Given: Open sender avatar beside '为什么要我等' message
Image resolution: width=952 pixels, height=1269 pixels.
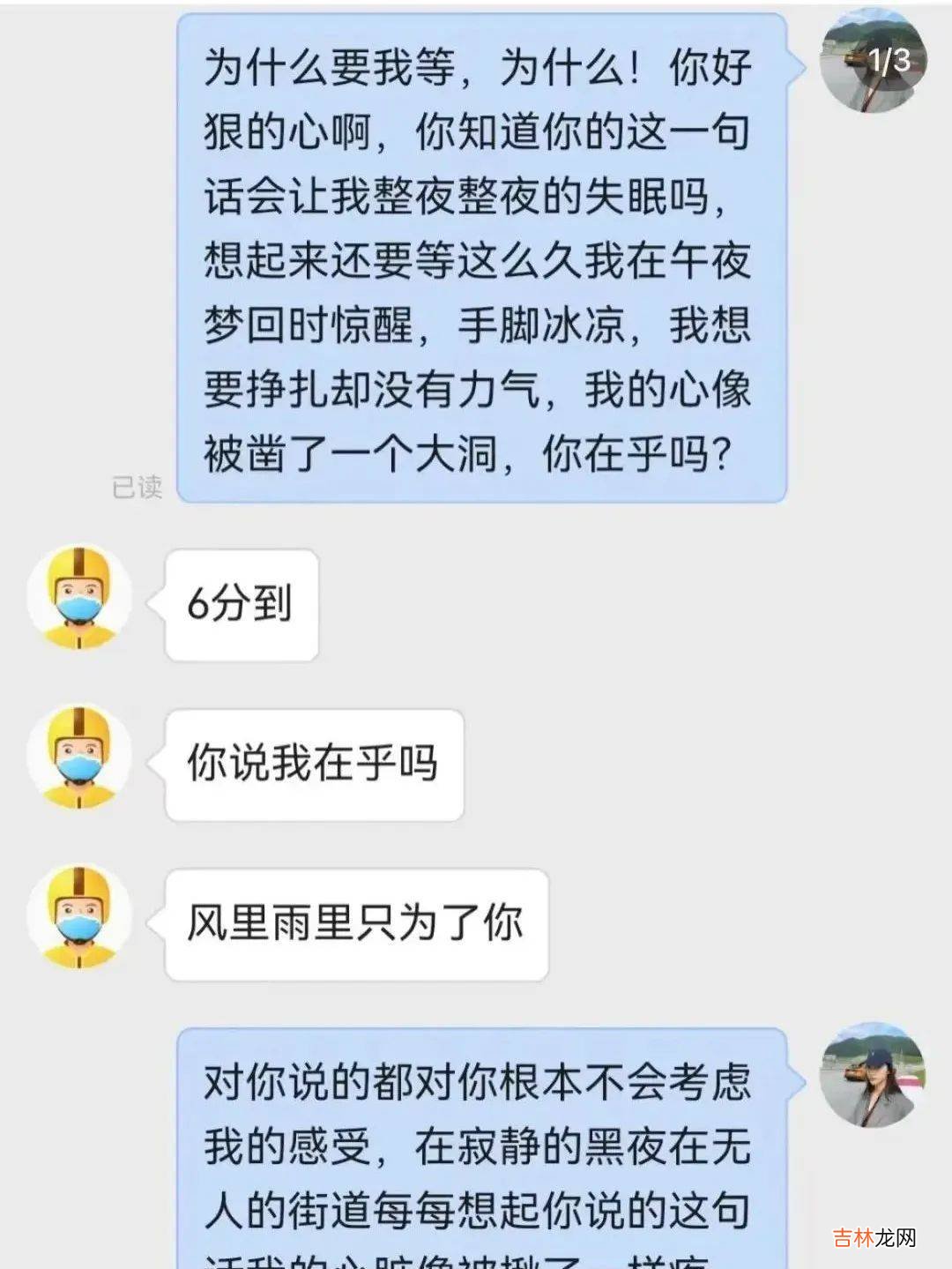Looking at the screenshot, I should point(872,62).
